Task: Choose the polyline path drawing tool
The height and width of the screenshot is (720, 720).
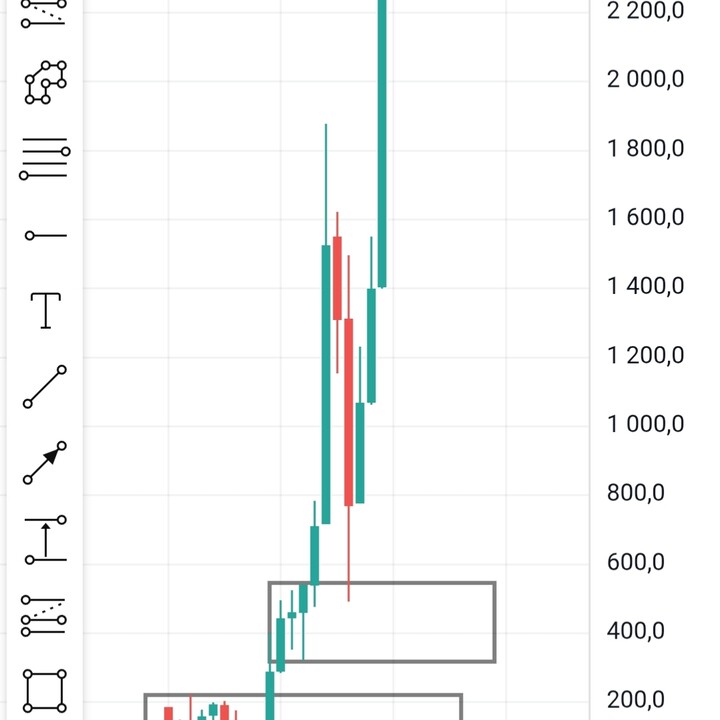Action: 45,82
